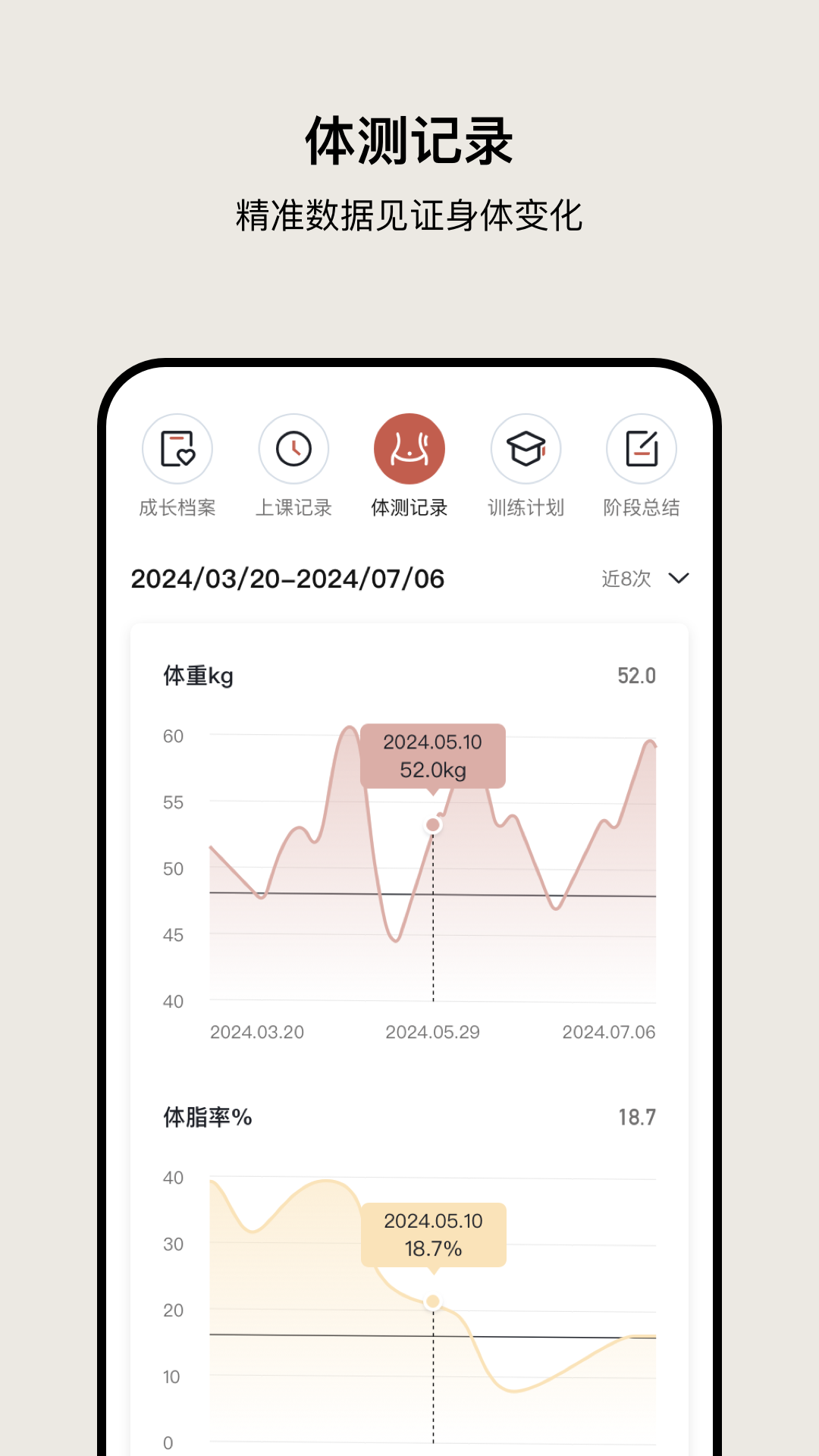The image size is (819, 1456).
Task: Collapse the record range selector arrow
Action: pyautogui.click(x=679, y=578)
